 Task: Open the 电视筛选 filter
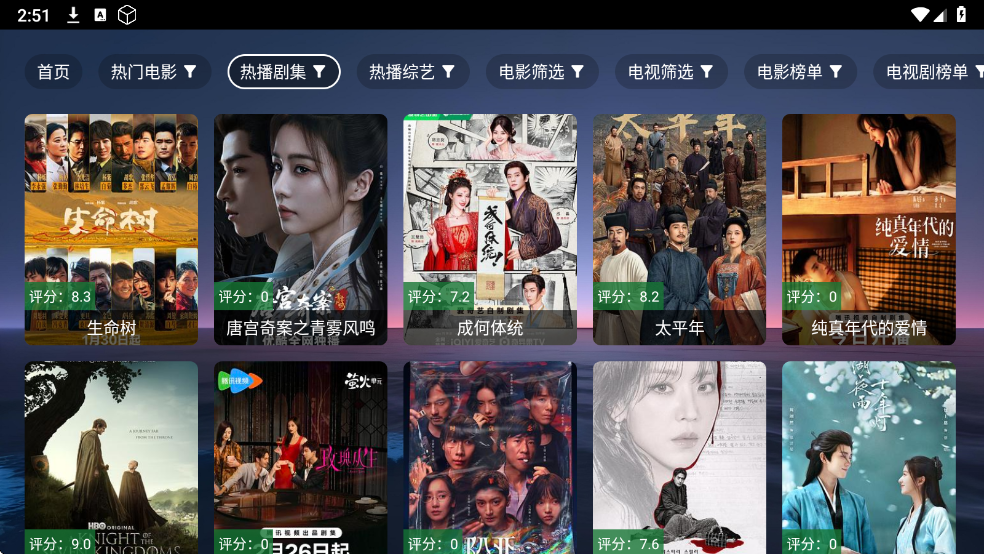click(x=671, y=72)
